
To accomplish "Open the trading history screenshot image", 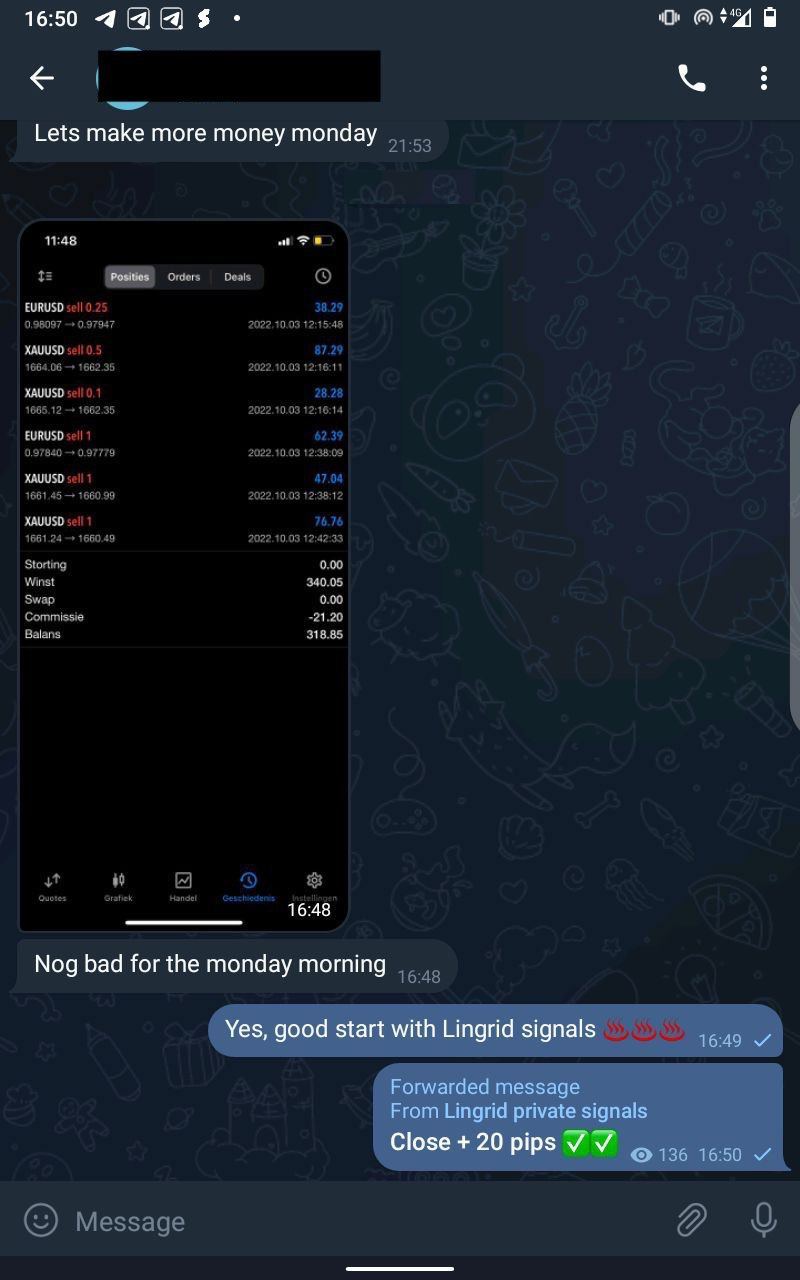I will tap(184, 575).
